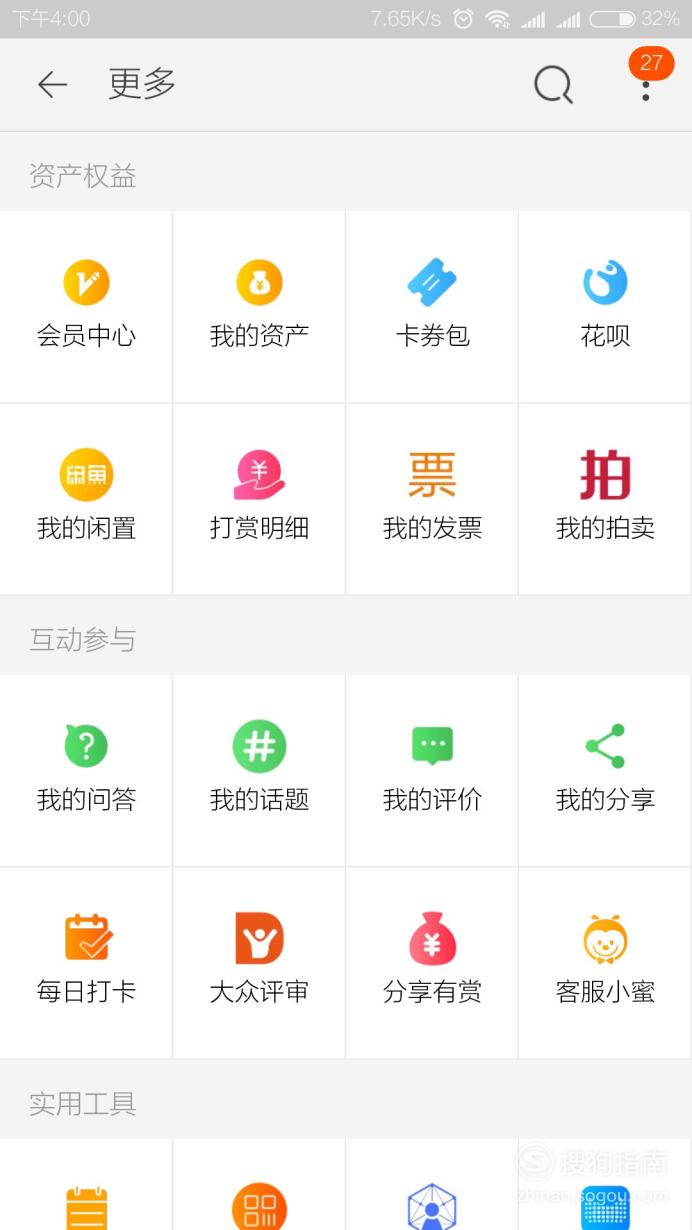
Task: Open 会员中心
Action: (x=86, y=307)
